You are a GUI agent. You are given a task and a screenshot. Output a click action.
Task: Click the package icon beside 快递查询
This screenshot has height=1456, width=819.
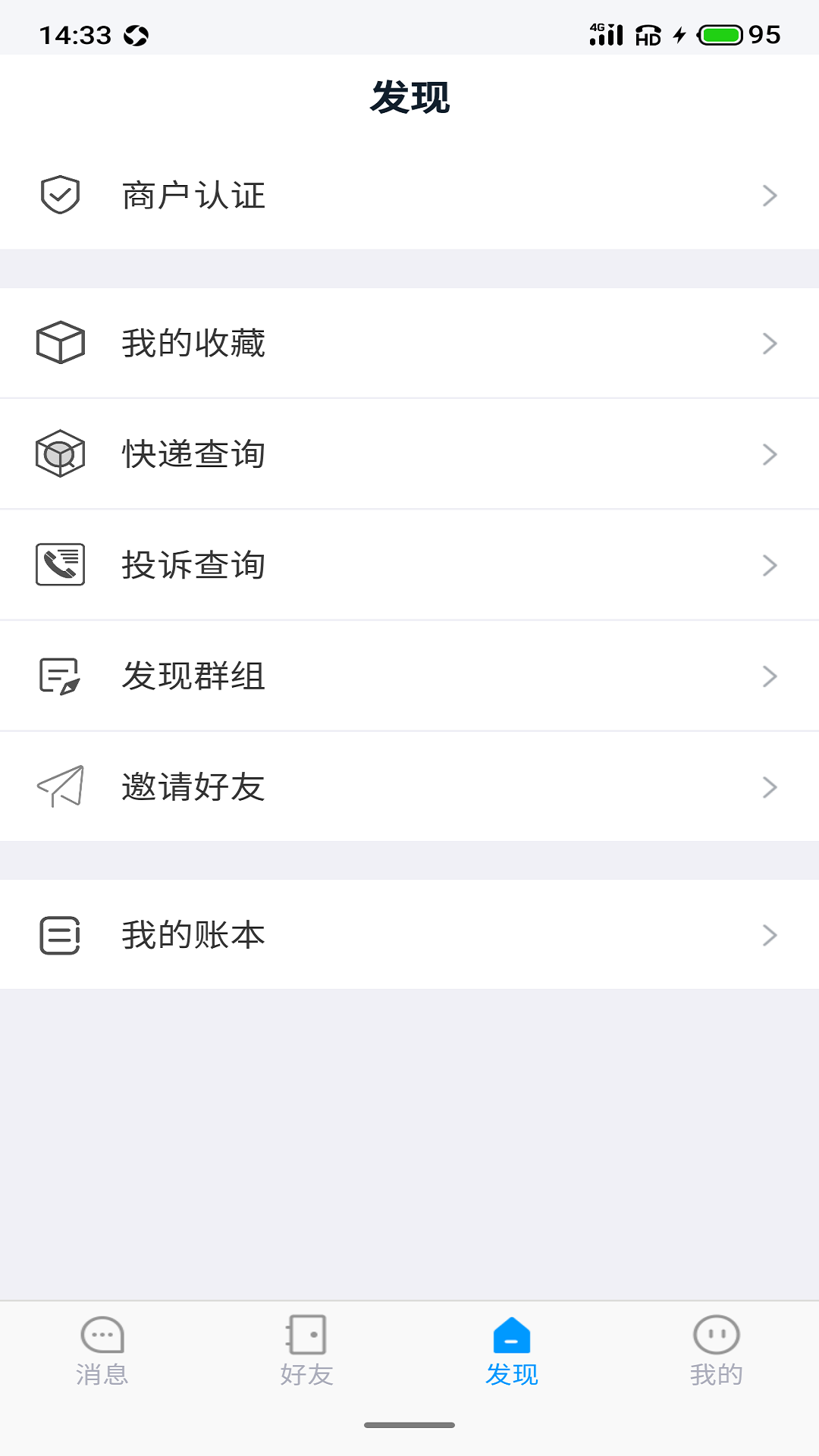[x=60, y=453]
